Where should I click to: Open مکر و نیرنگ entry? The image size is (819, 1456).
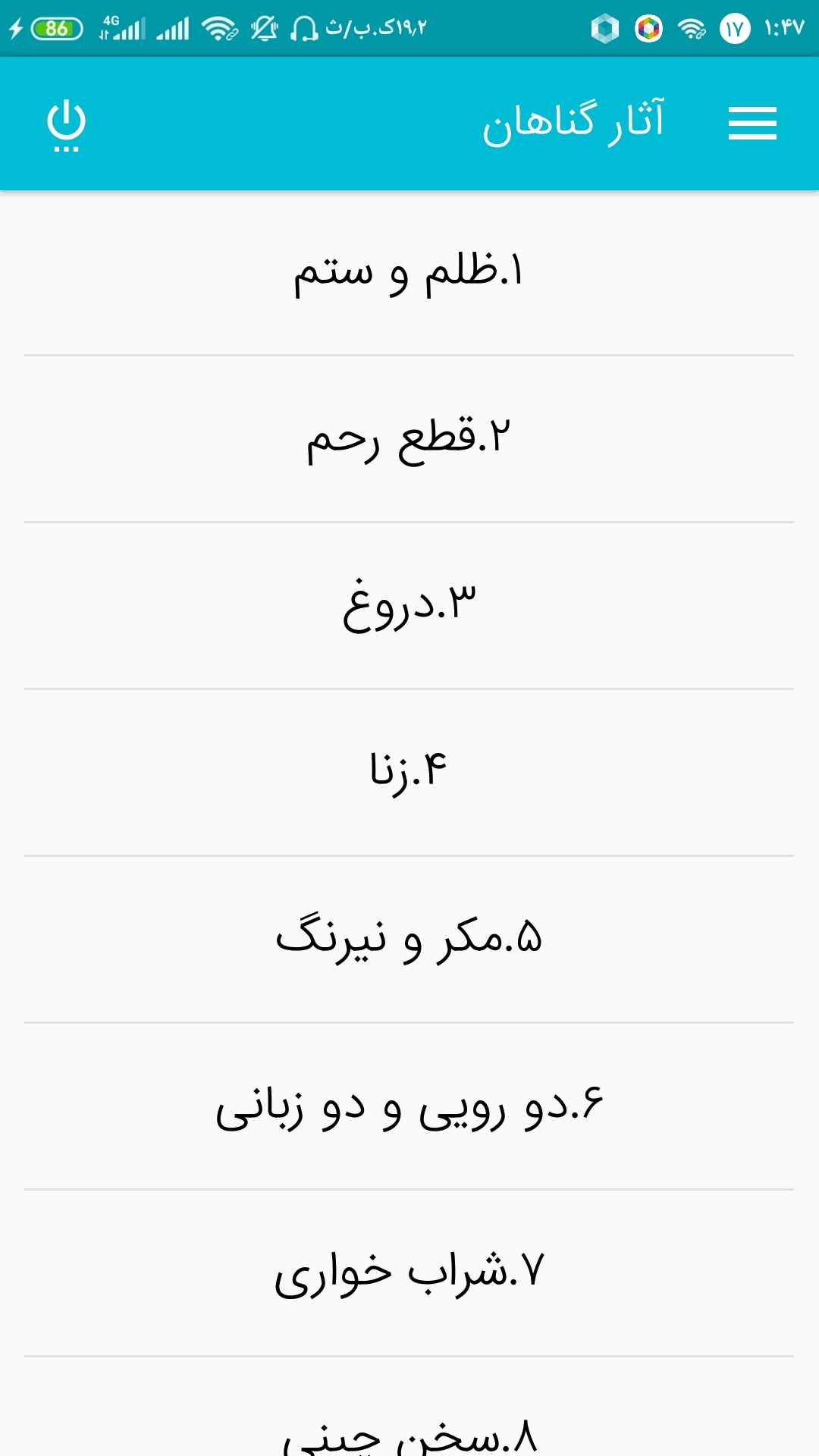pos(409,940)
